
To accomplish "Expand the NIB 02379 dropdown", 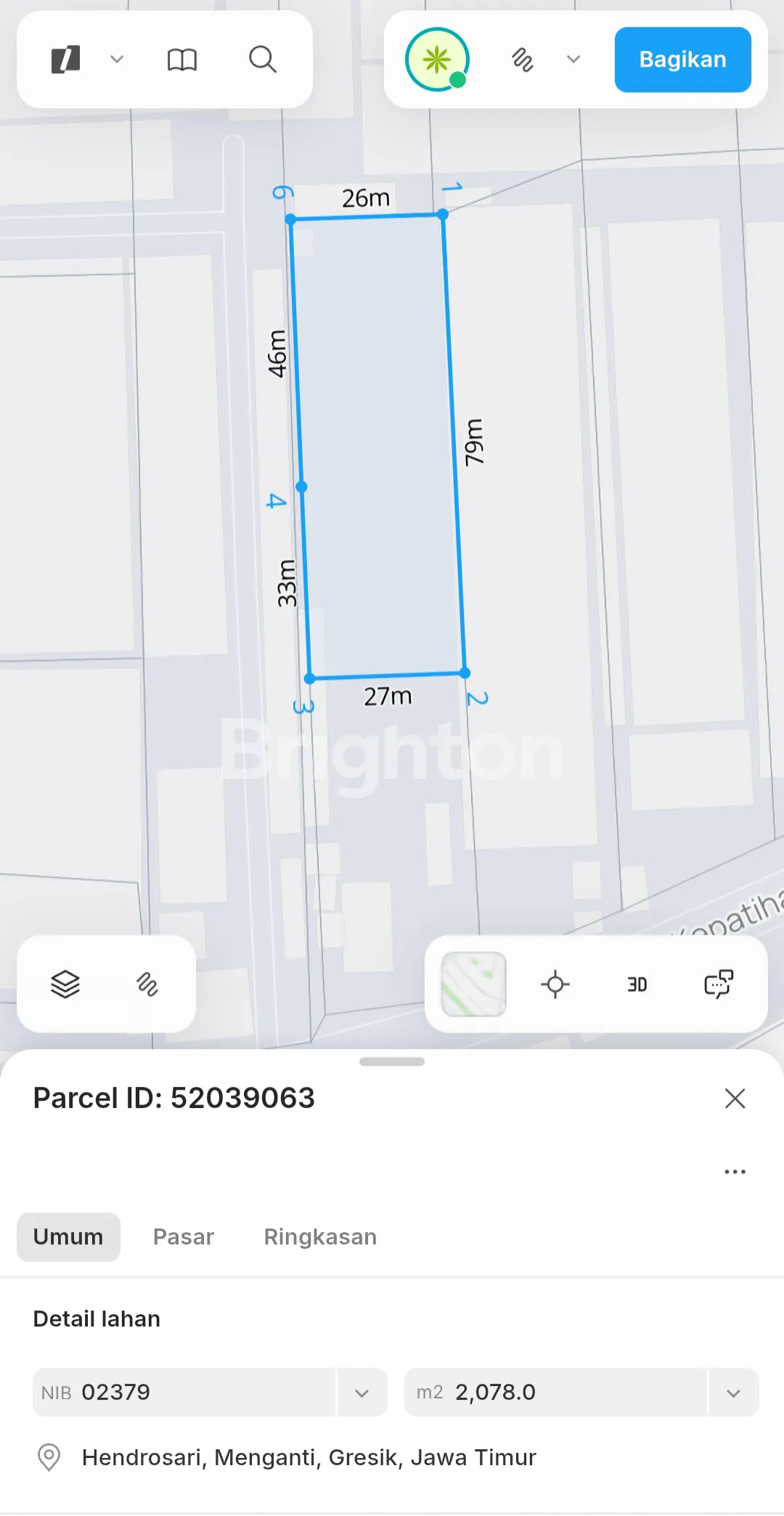I will [362, 1393].
